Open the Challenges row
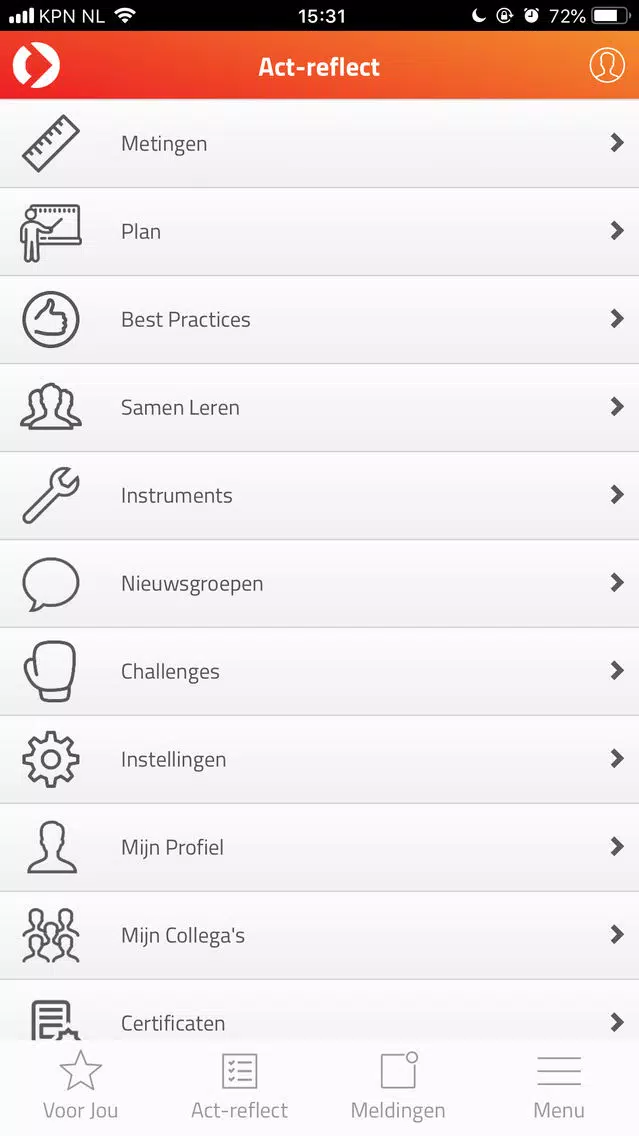The height and width of the screenshot is (1136, 639). pyautogui.click(x=320, y=672)
